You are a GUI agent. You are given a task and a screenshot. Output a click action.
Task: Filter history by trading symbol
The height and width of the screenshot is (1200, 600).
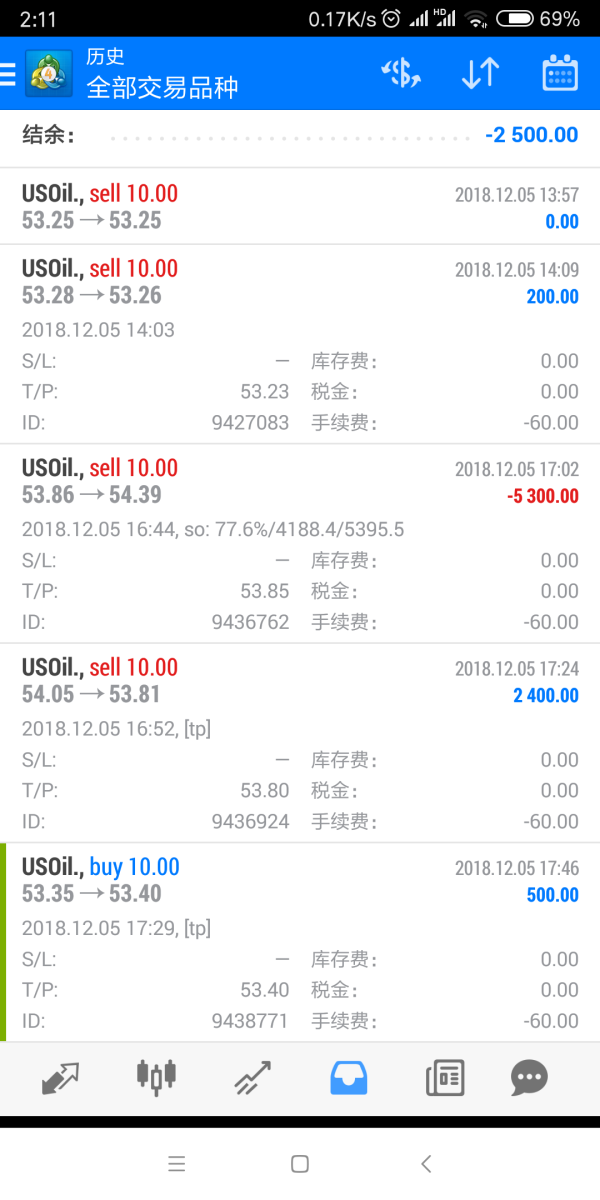pos(402,73)
